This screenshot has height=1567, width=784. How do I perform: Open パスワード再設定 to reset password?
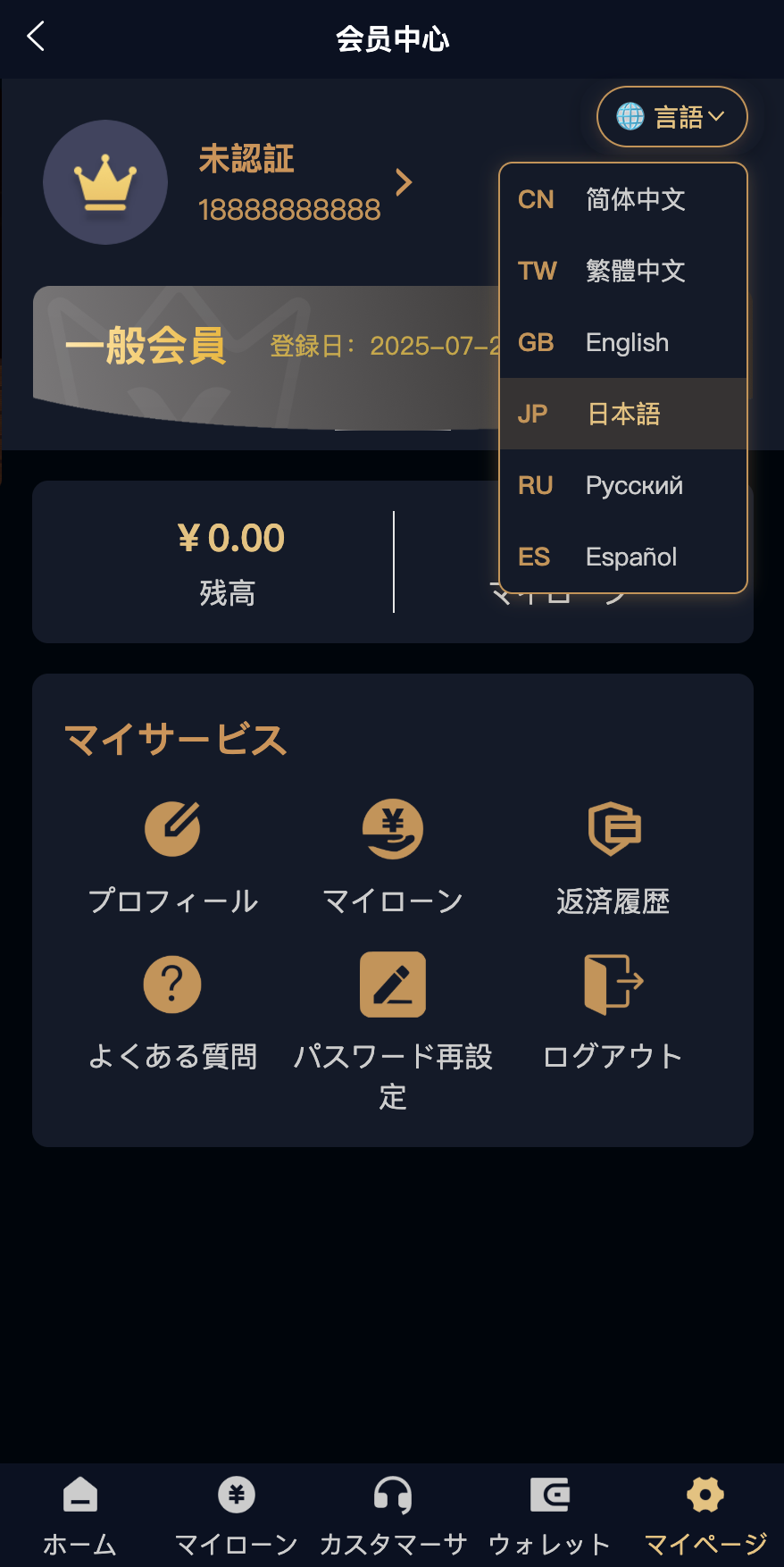[x=393, y=1027]
